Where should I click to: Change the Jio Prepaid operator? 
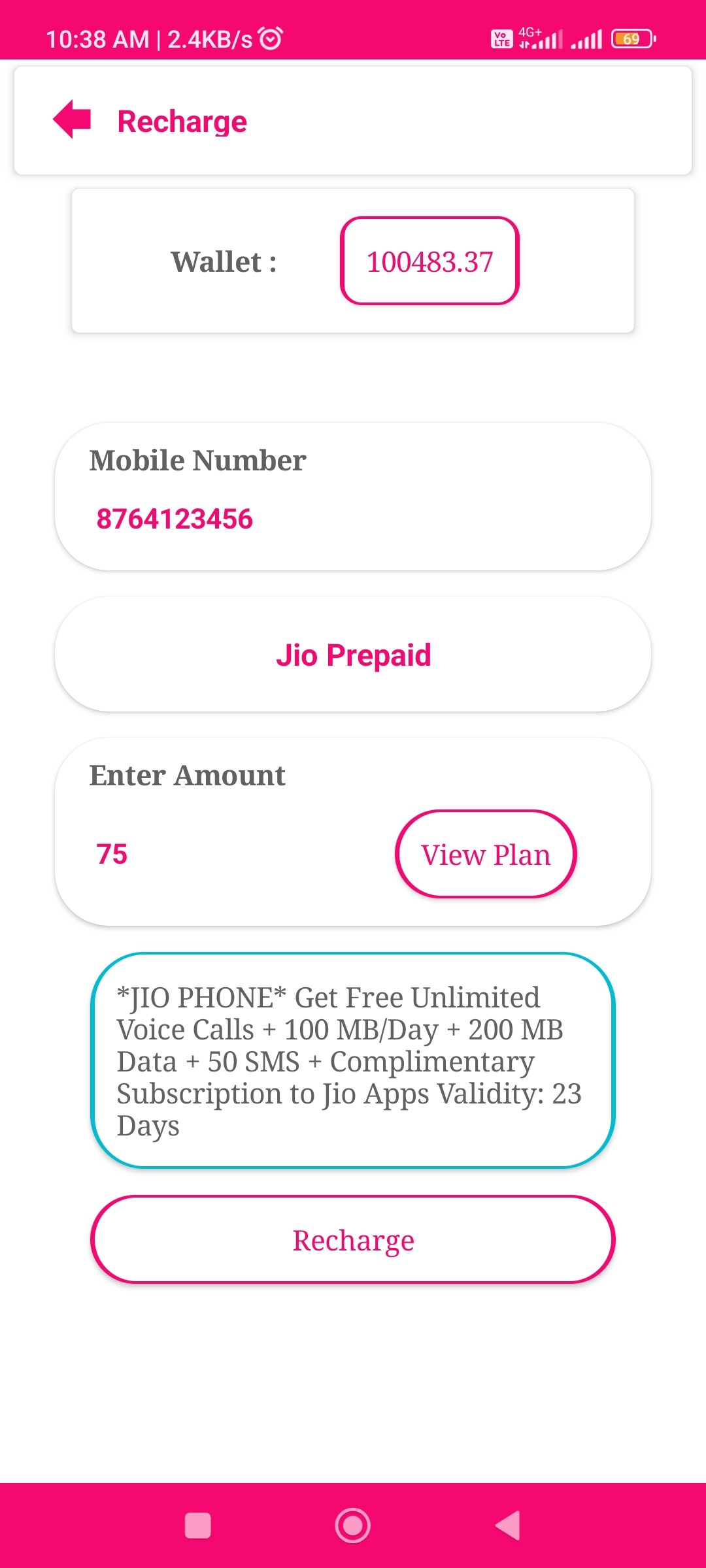pos(353,655)
